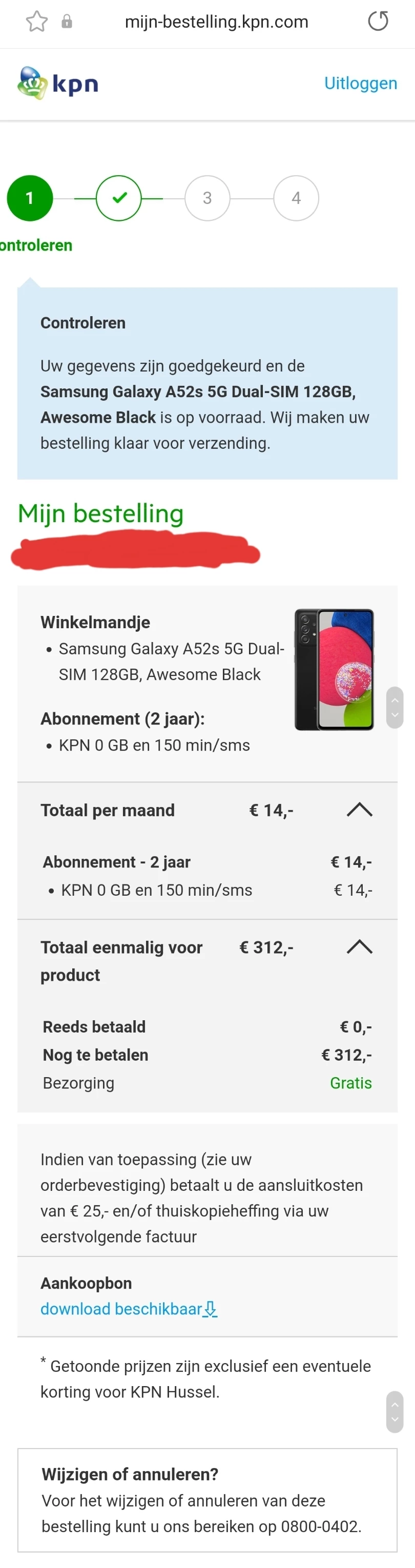Collapse the Totaal per maand section
Screen dimensions: 415x1568
click(359, 810)
